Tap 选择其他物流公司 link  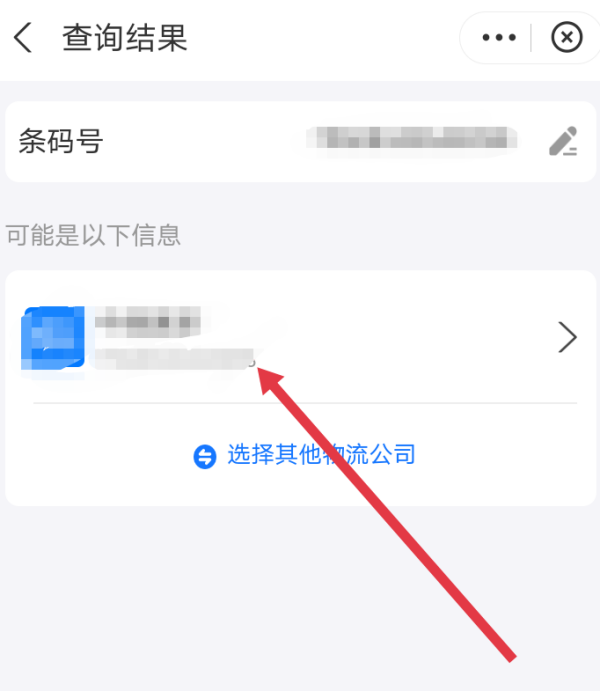(305, 456)
